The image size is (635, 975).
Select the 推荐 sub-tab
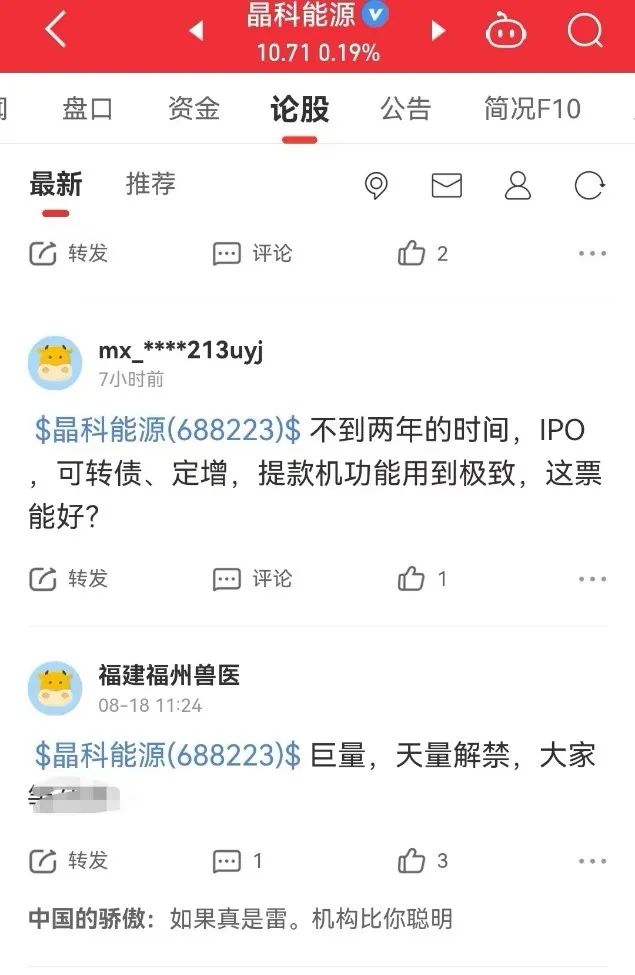[x=151, y=184]
